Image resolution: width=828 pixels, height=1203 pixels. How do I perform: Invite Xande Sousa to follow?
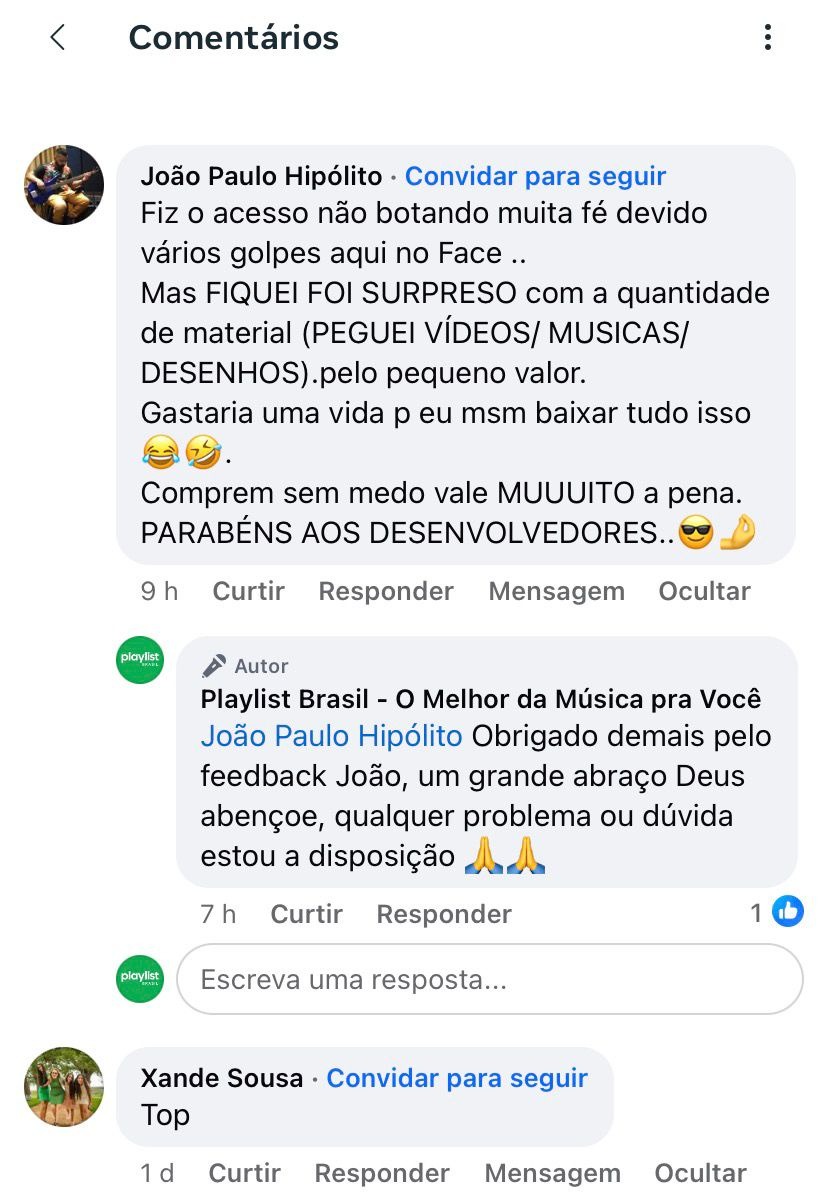[x=457, y=1078]
